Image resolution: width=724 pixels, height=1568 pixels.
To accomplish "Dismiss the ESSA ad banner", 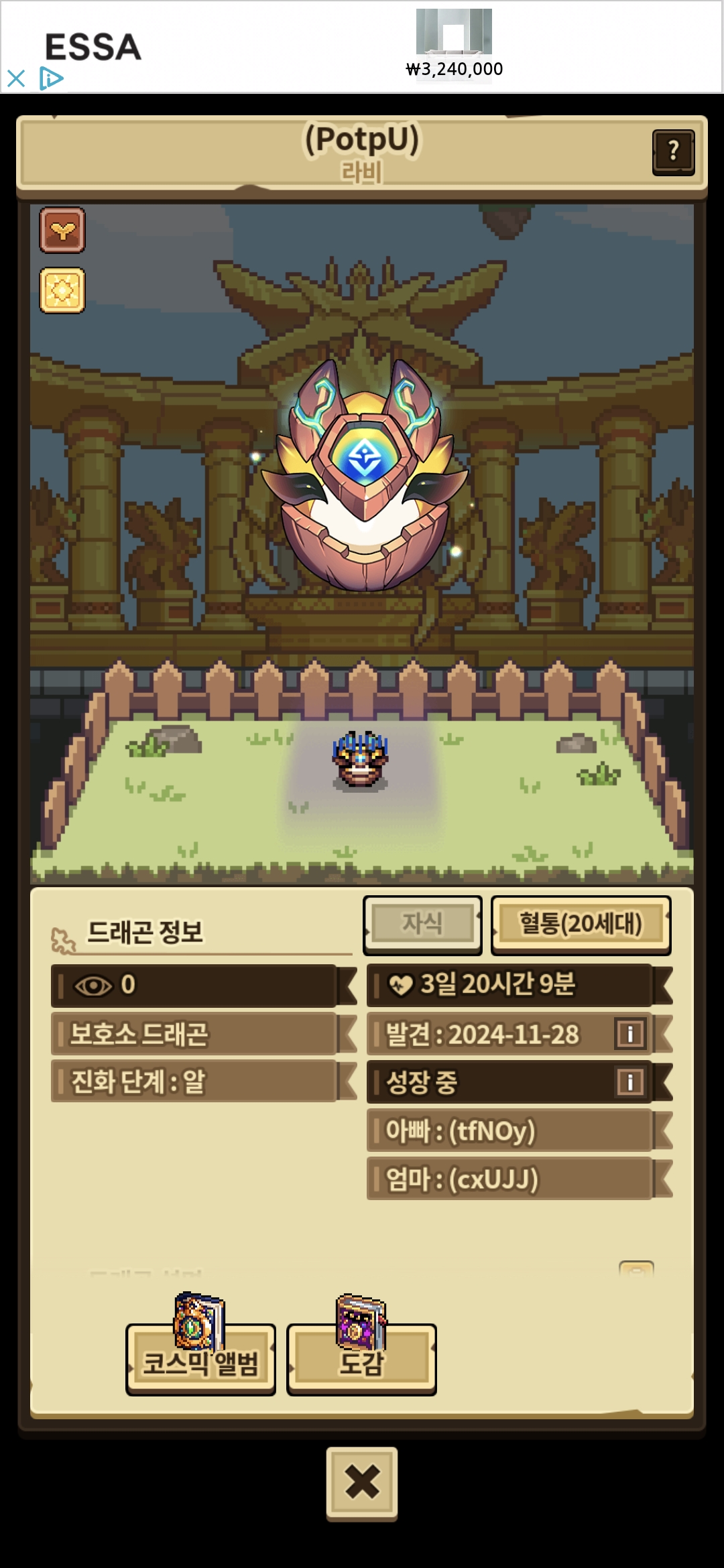I will [16, 78].
